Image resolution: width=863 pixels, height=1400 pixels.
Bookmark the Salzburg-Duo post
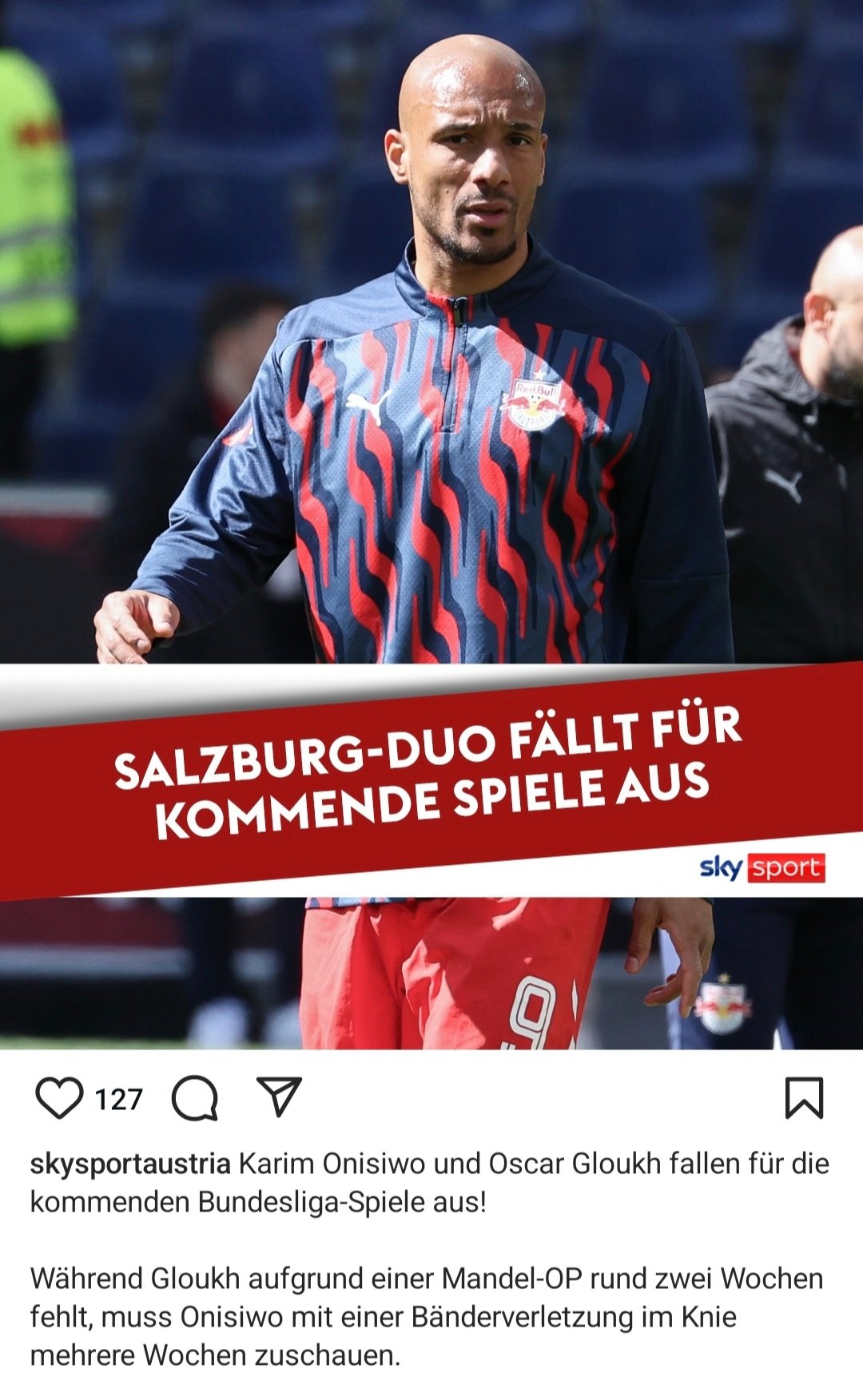[x=804, y=1098]
